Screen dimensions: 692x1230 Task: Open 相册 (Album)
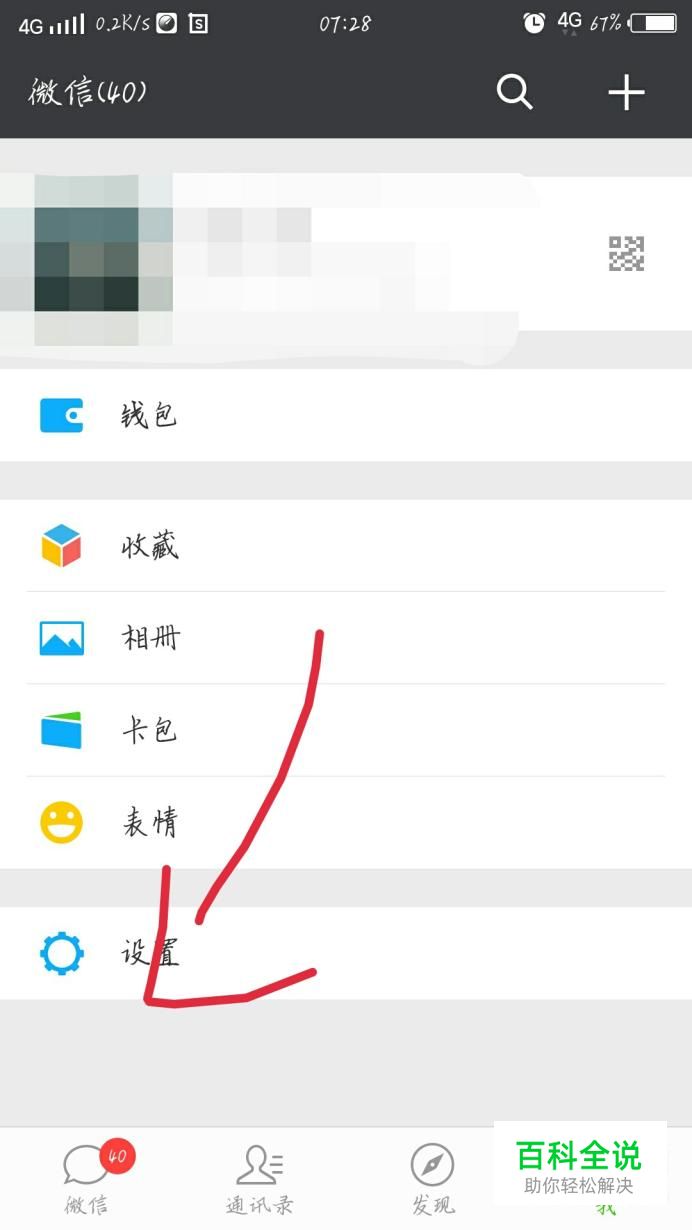345,638
